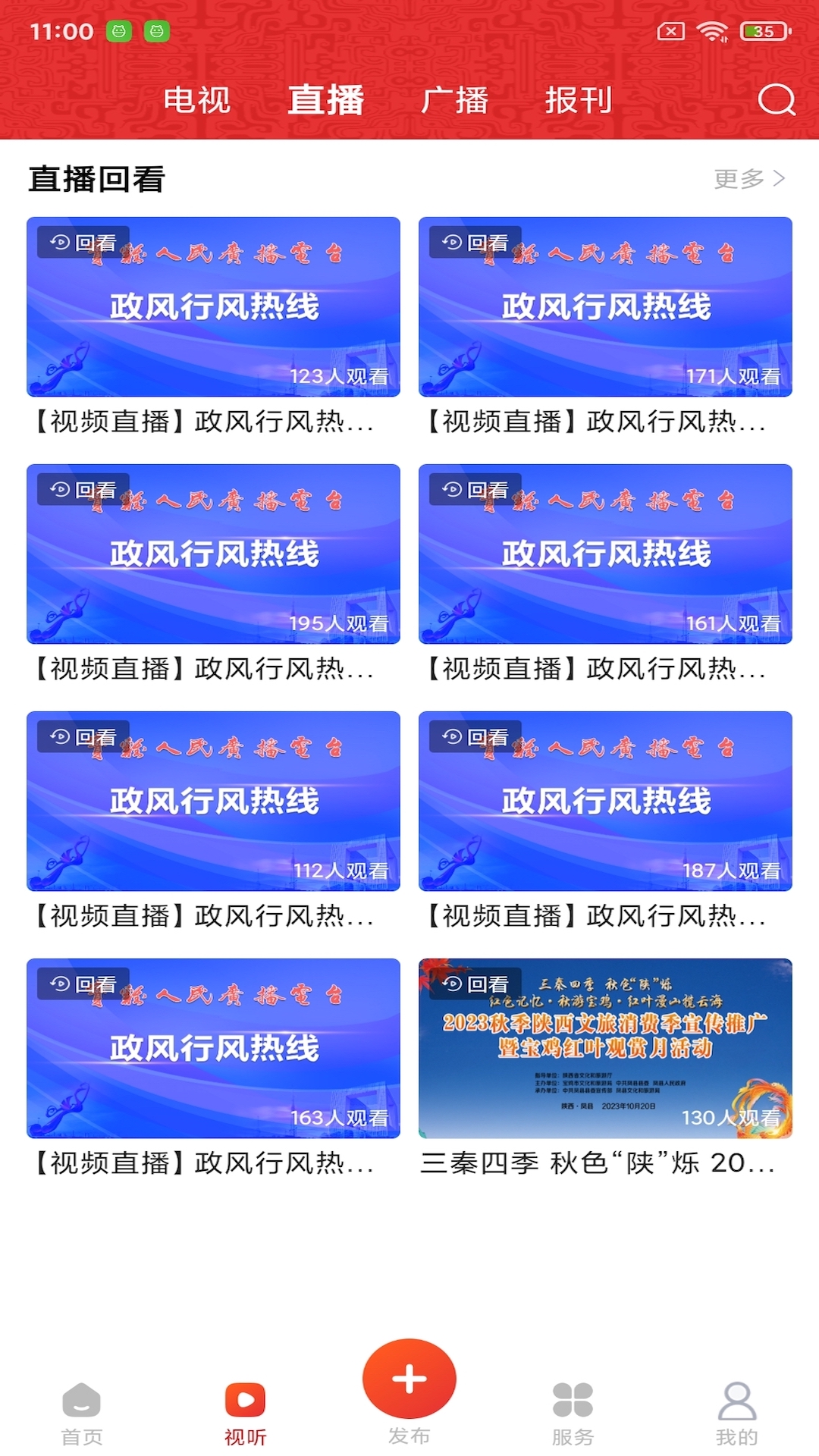Tap 更多 to see more replays
Image resolution: width=819 pixels, height=1456 pixels.
748,179
